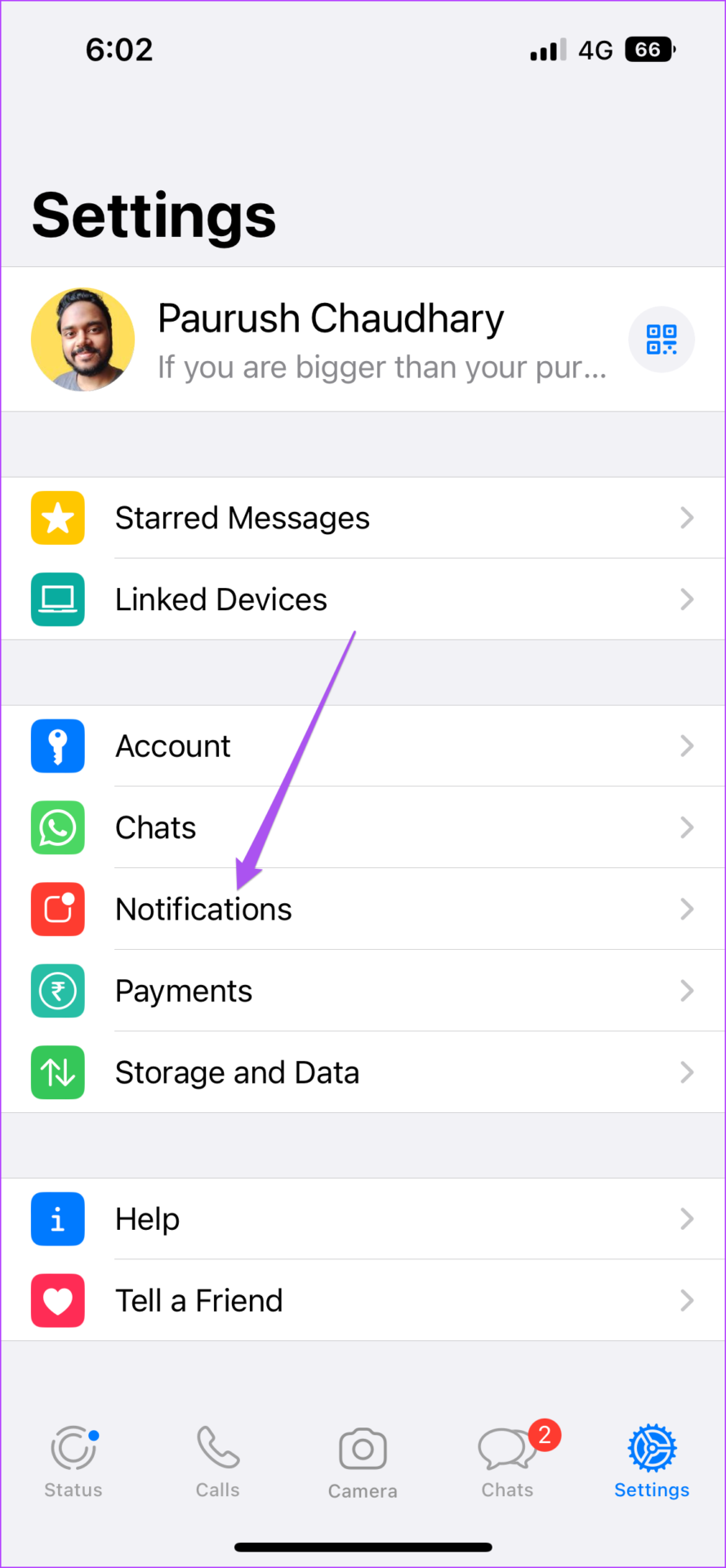Switch to the Calls tab
The height and width of the screenshot is (1568, 726).
218,1462
